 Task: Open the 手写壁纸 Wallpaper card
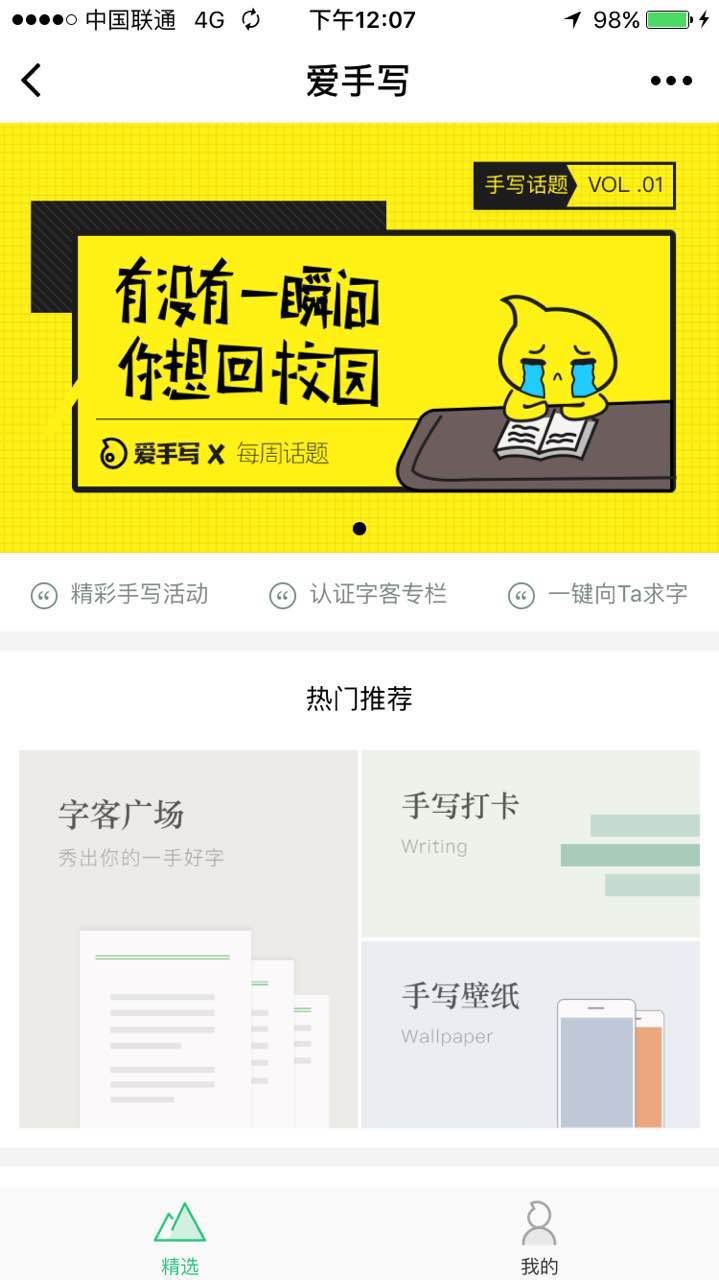(x=530, y=1034)
